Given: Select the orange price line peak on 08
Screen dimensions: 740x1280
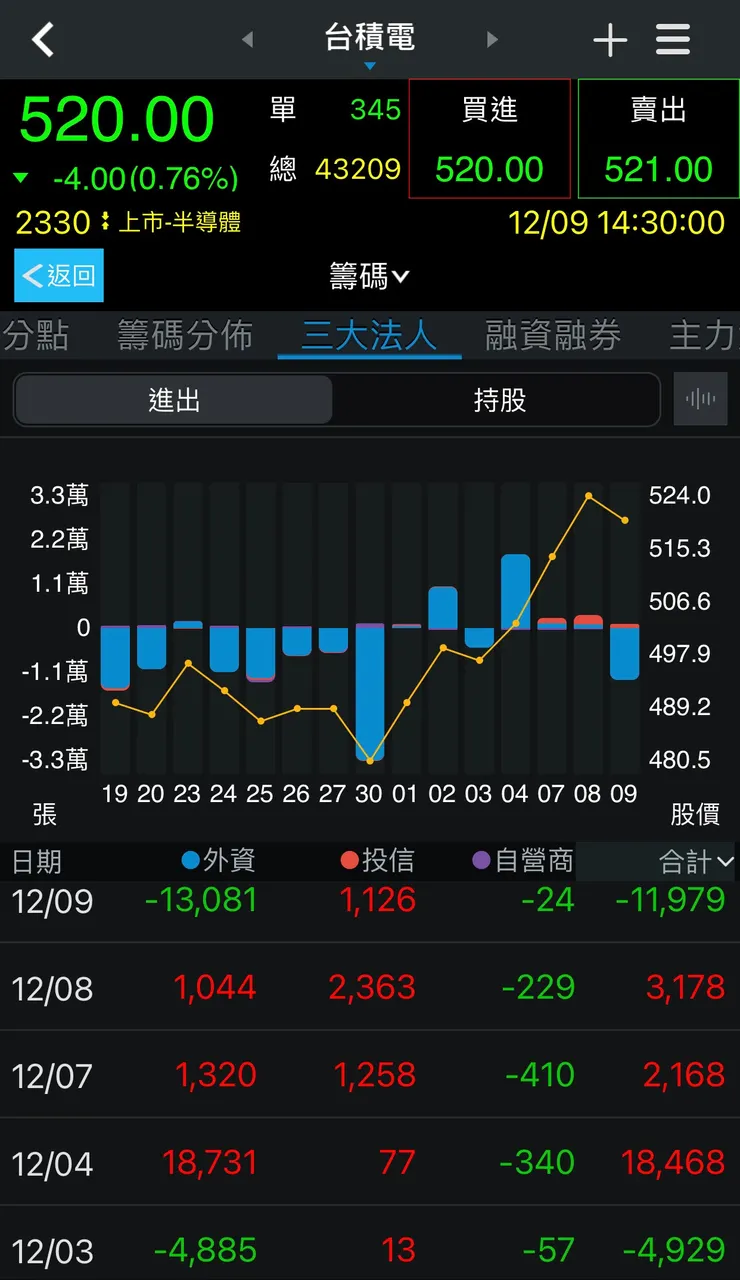Looking at the screenshot, I should click(x=588, y=494).
